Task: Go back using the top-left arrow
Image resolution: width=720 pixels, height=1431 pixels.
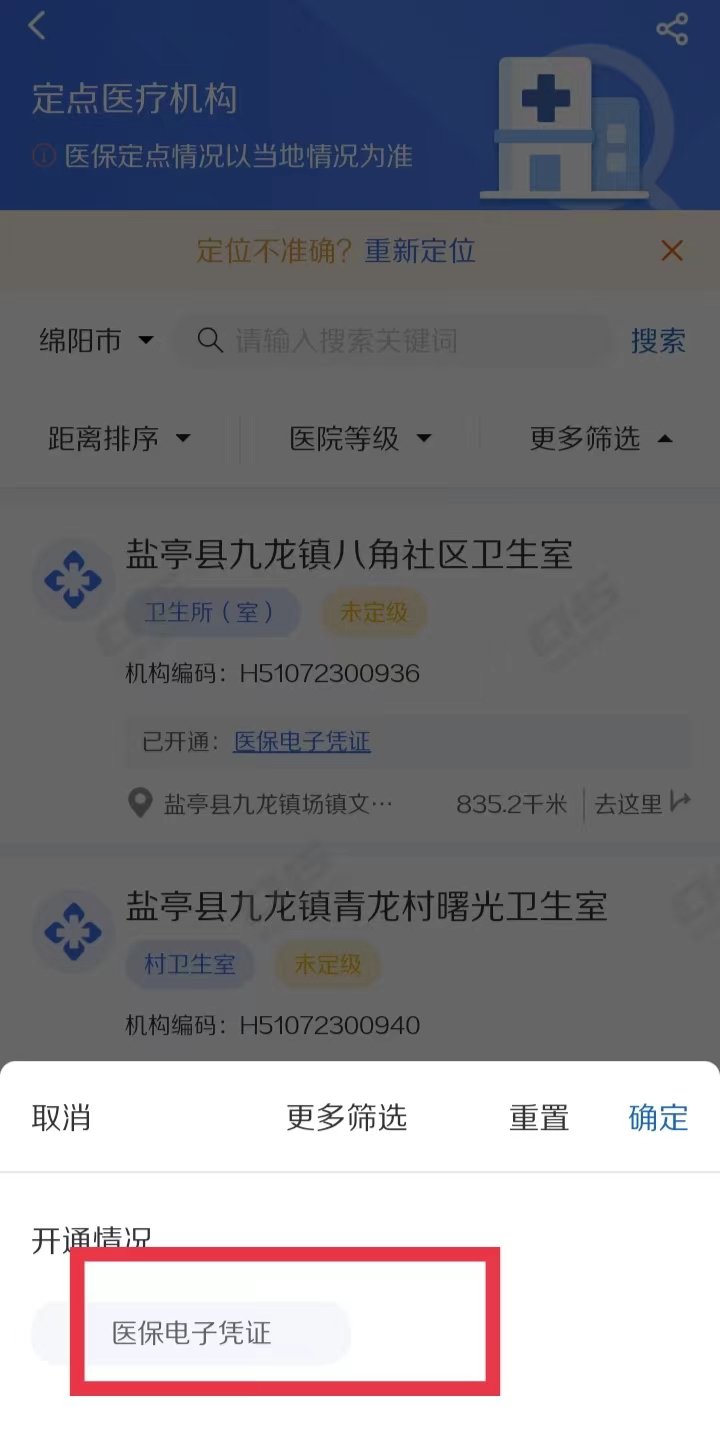Action: click(x=38, y=26)
